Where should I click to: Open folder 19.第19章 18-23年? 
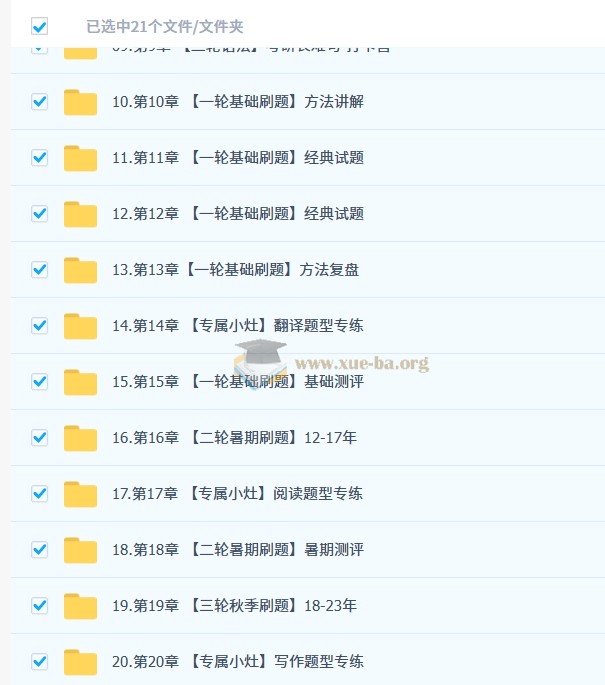coord(234,606)
